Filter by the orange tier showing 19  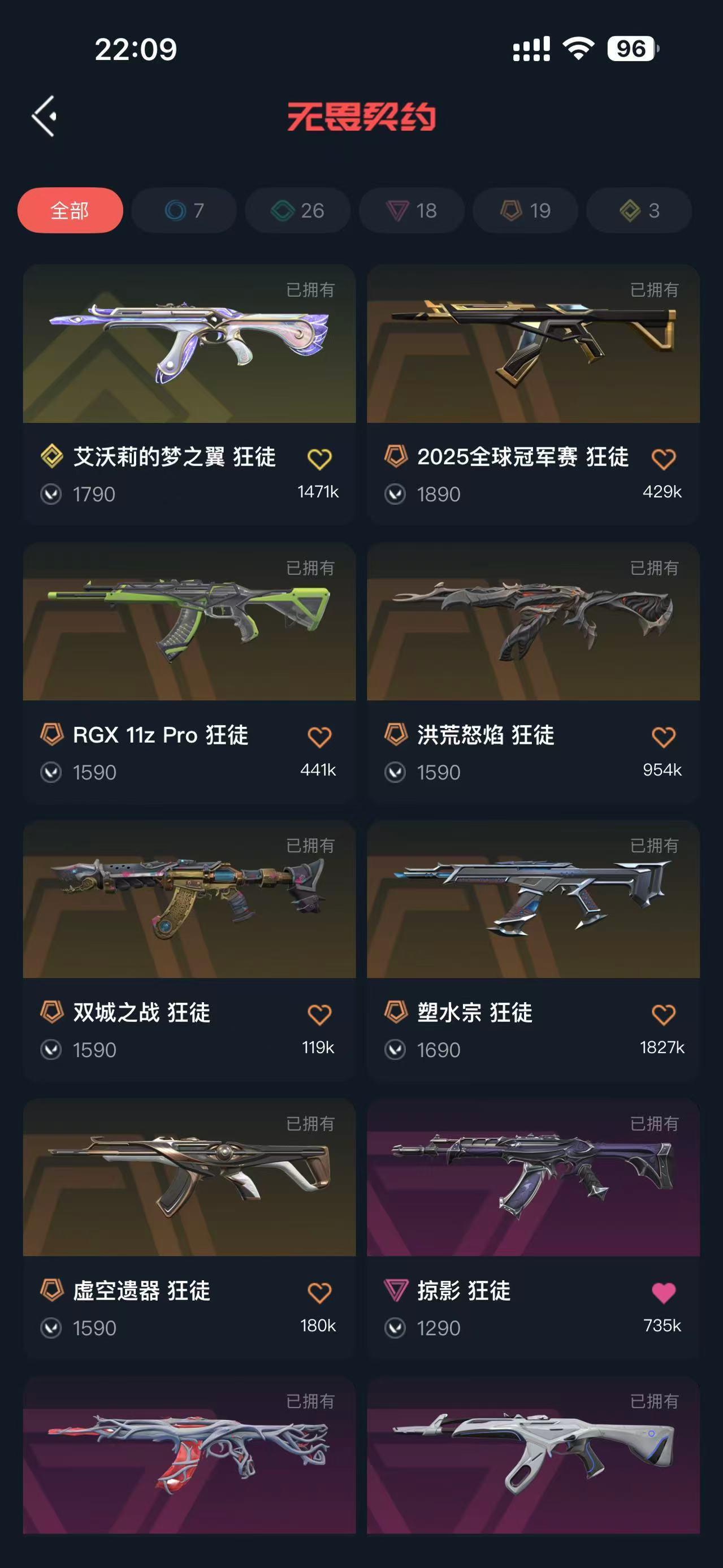pyautogui.click(x=525, y=211)
